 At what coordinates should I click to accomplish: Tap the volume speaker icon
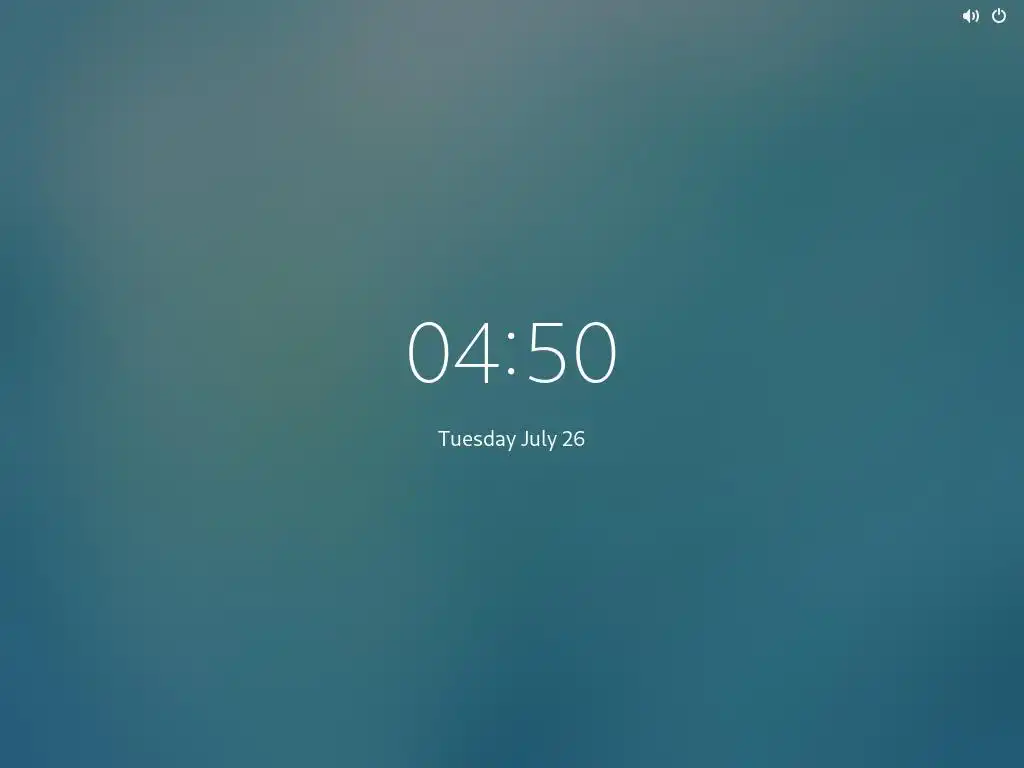970,16
